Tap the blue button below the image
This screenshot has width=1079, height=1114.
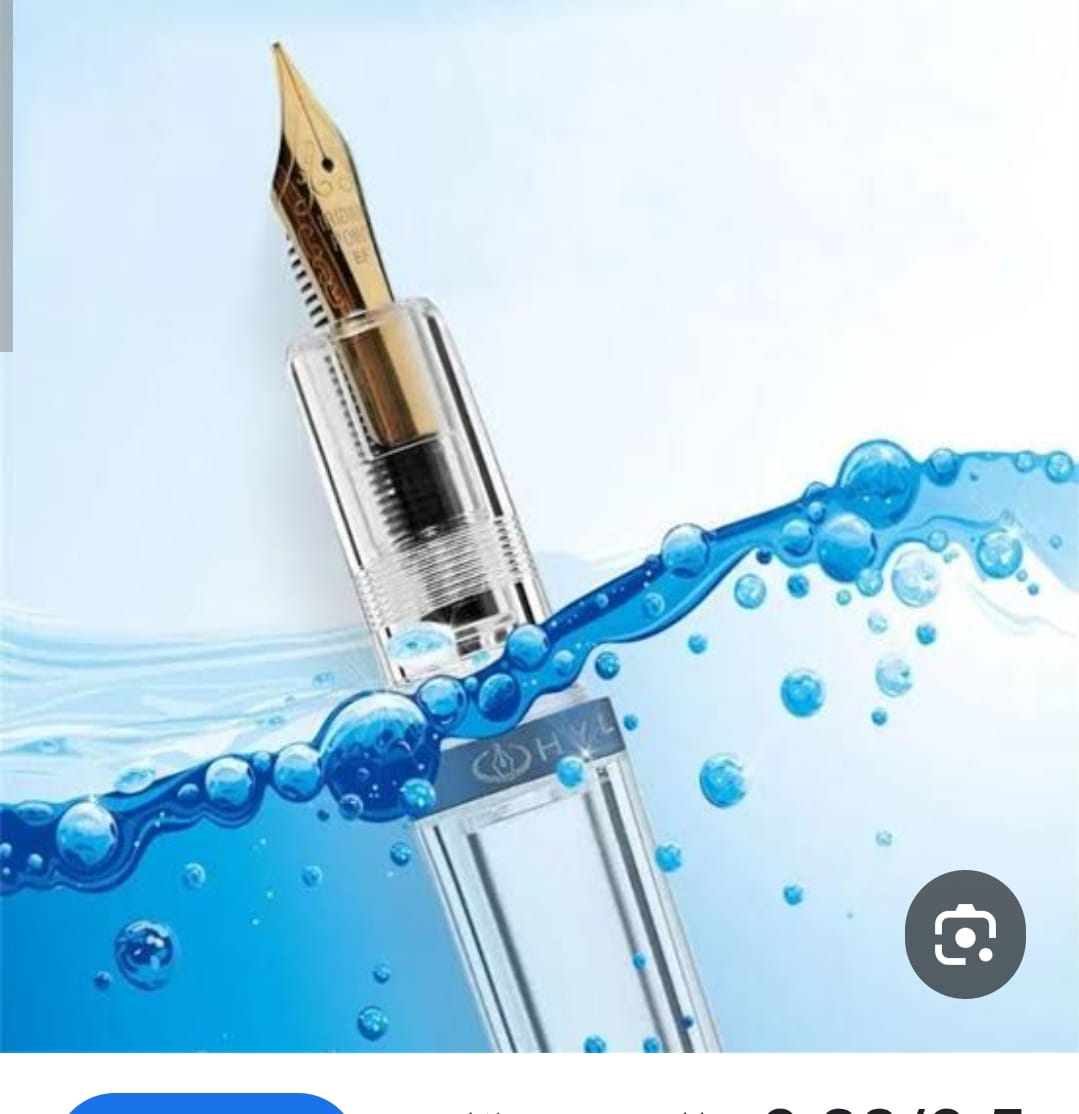[x=205, y=1102]
